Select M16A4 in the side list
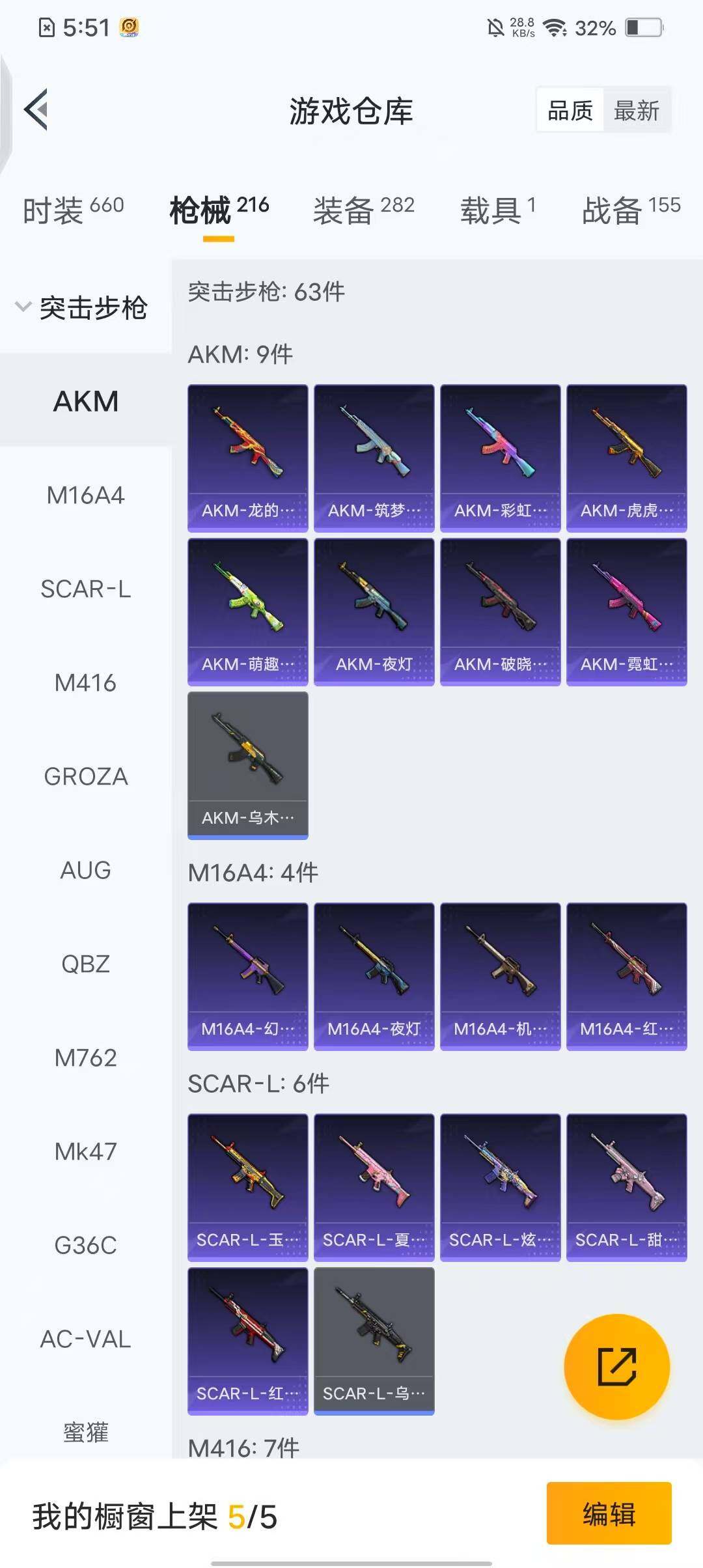Viewport: 703px width, 1568px height. 85,496
